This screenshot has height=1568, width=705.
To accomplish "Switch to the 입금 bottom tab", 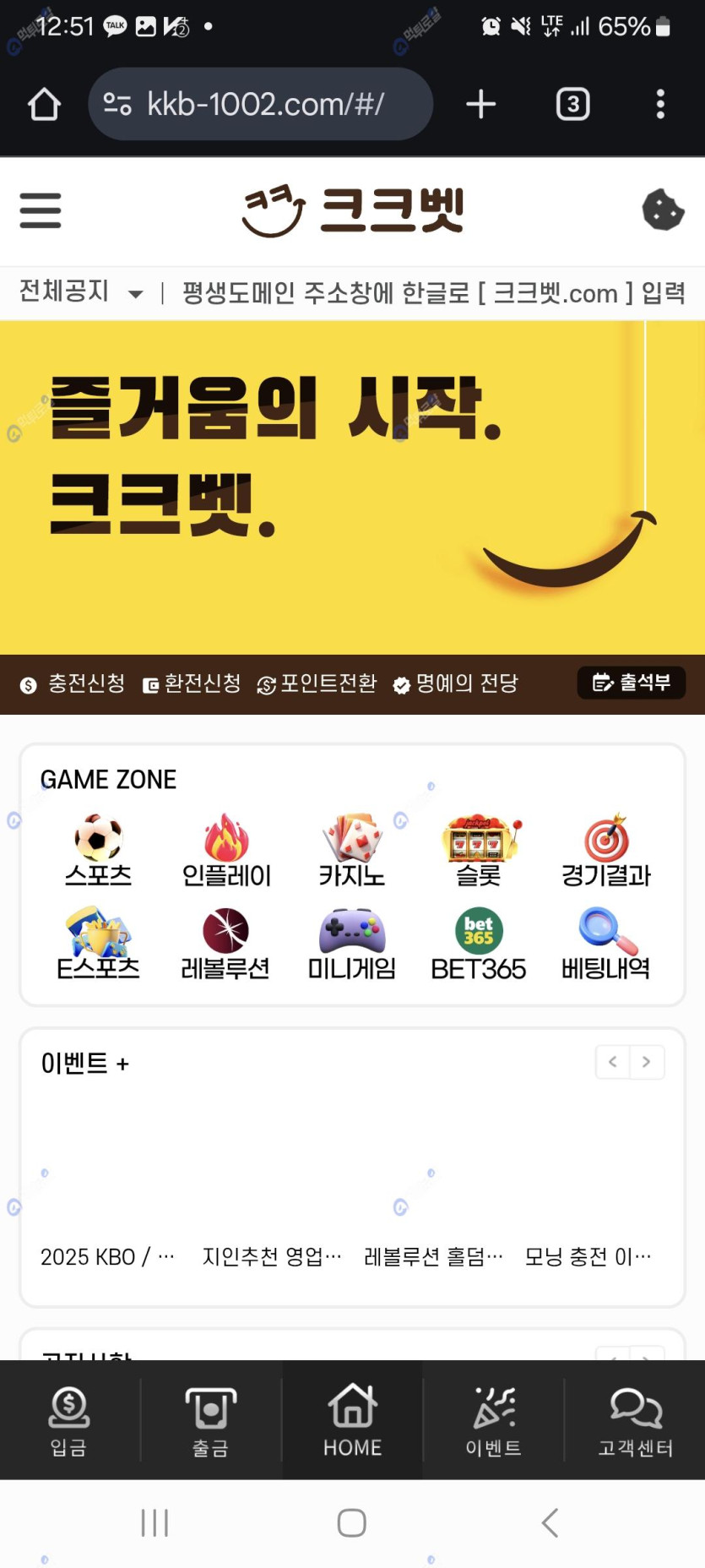I will click(x=69, y=1421).
